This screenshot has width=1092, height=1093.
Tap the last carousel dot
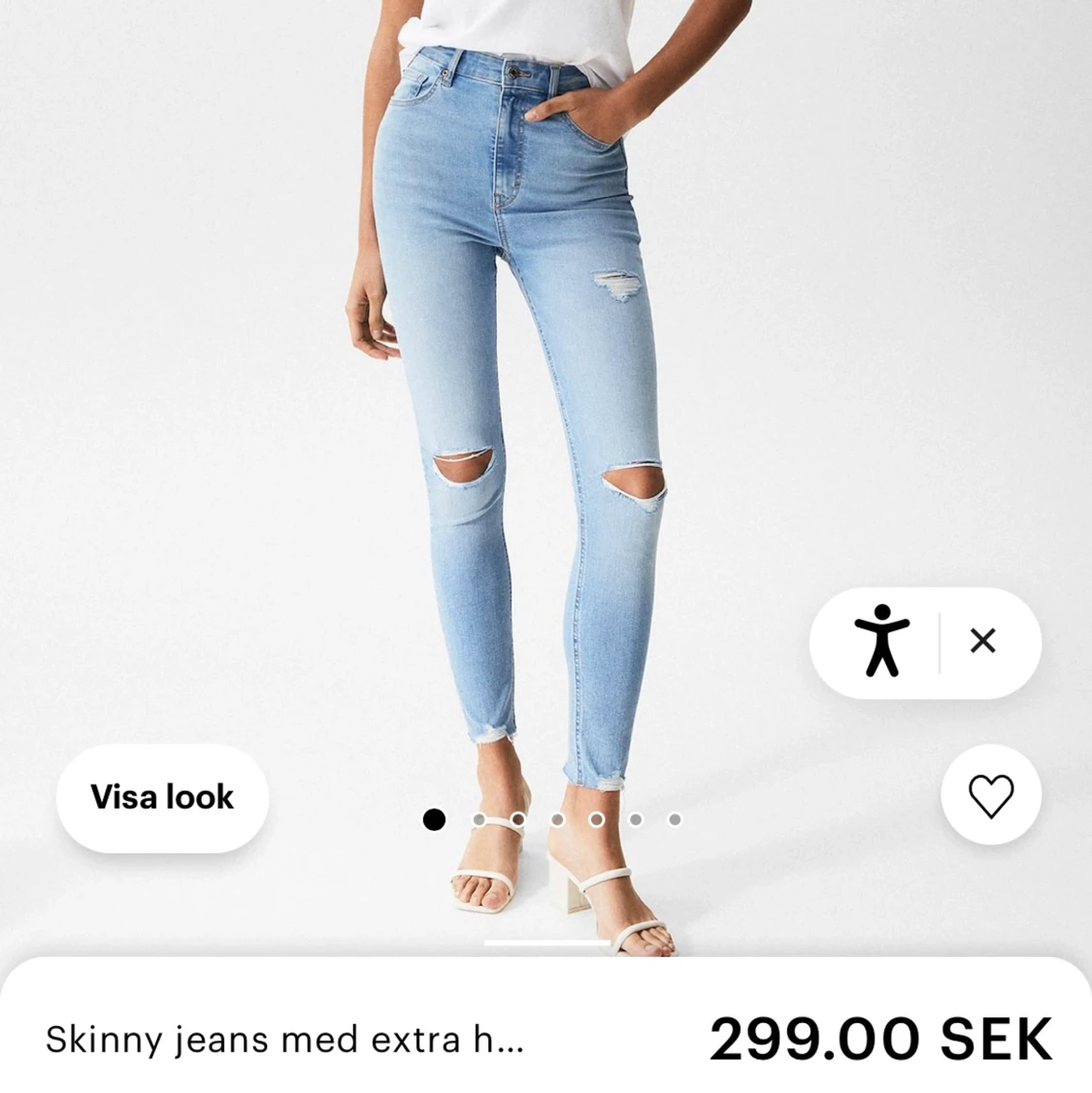coord(674,819)
